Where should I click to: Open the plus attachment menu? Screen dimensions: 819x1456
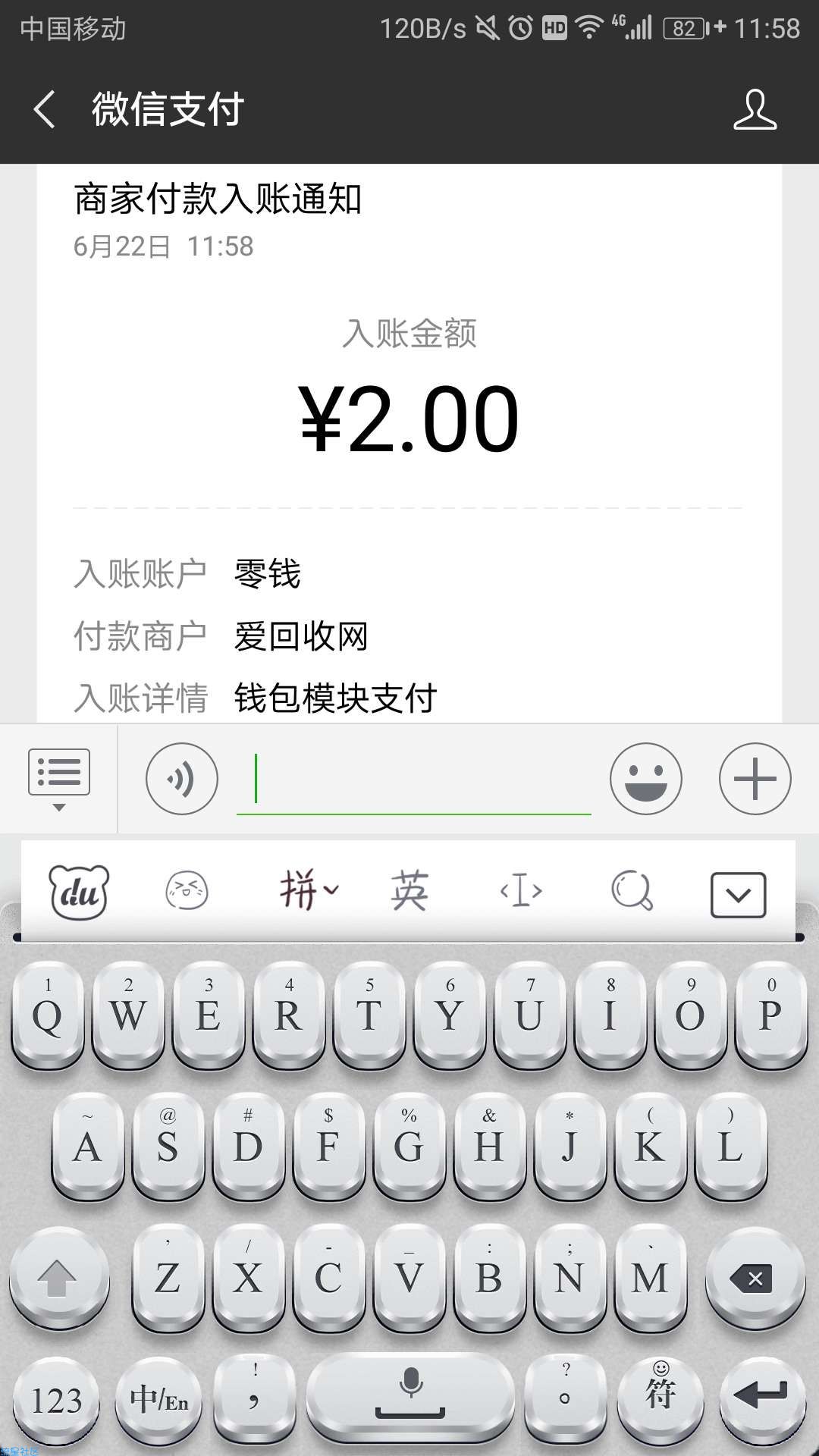755,779
